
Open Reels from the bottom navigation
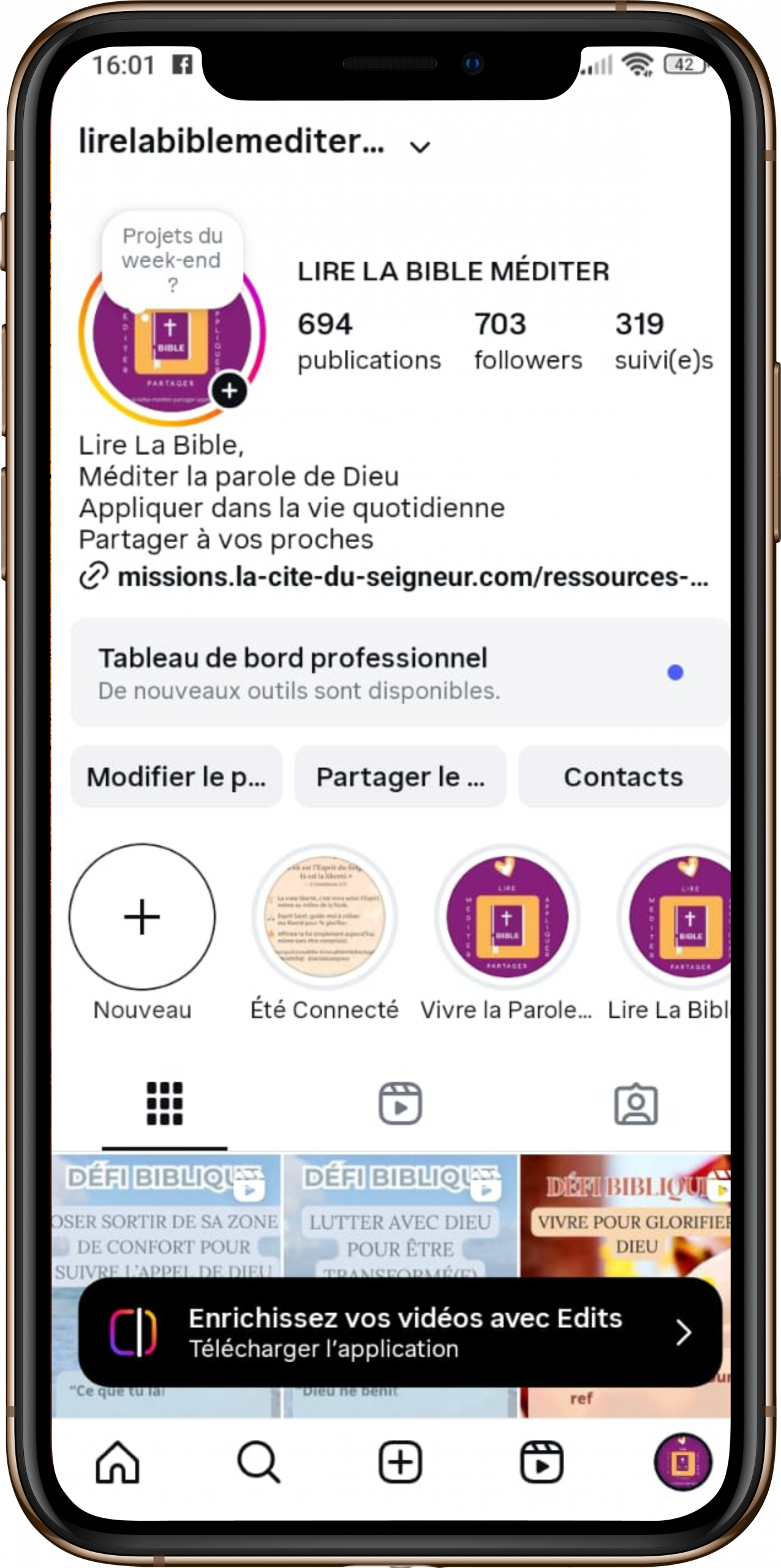click(x=541, y=1463)
